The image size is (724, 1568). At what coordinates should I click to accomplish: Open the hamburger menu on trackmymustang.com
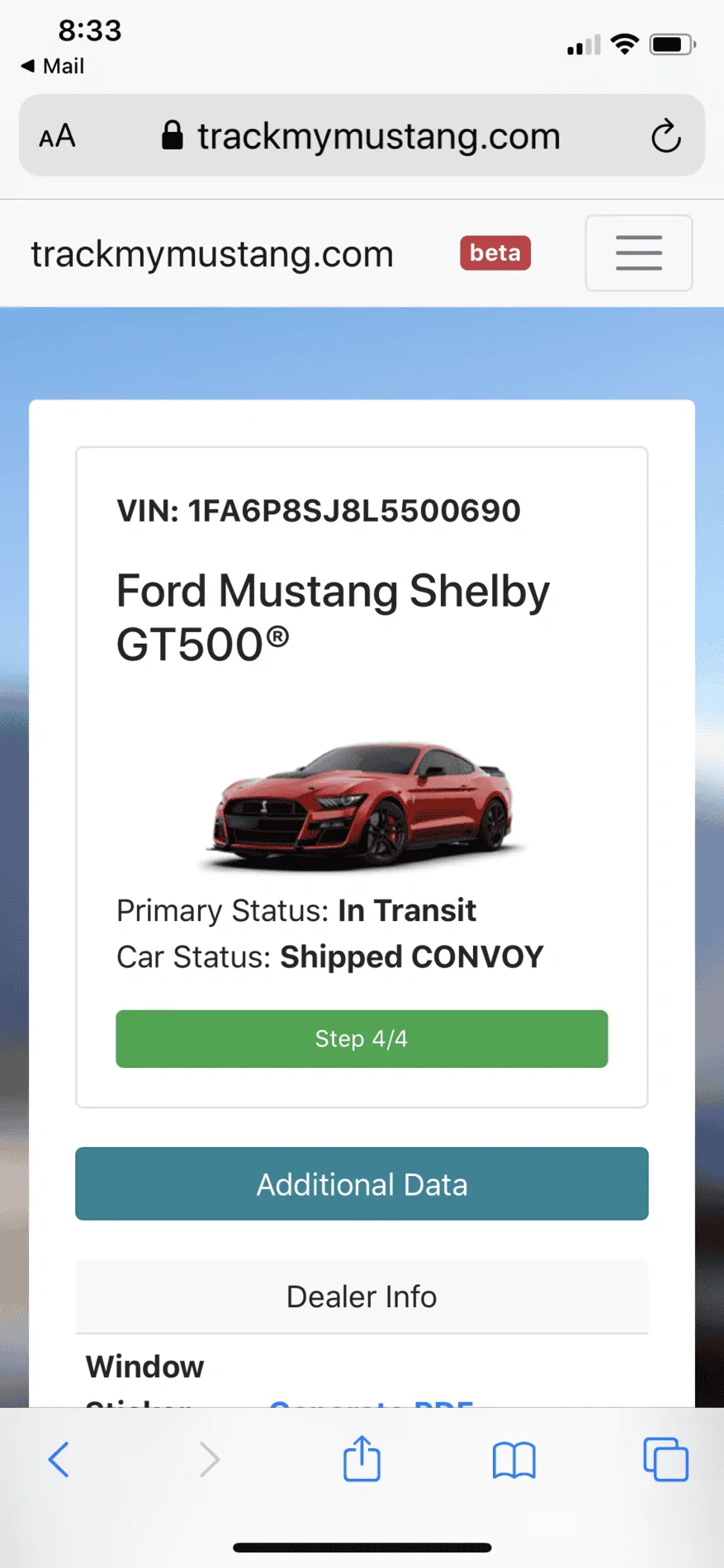[x=638, y=253]
